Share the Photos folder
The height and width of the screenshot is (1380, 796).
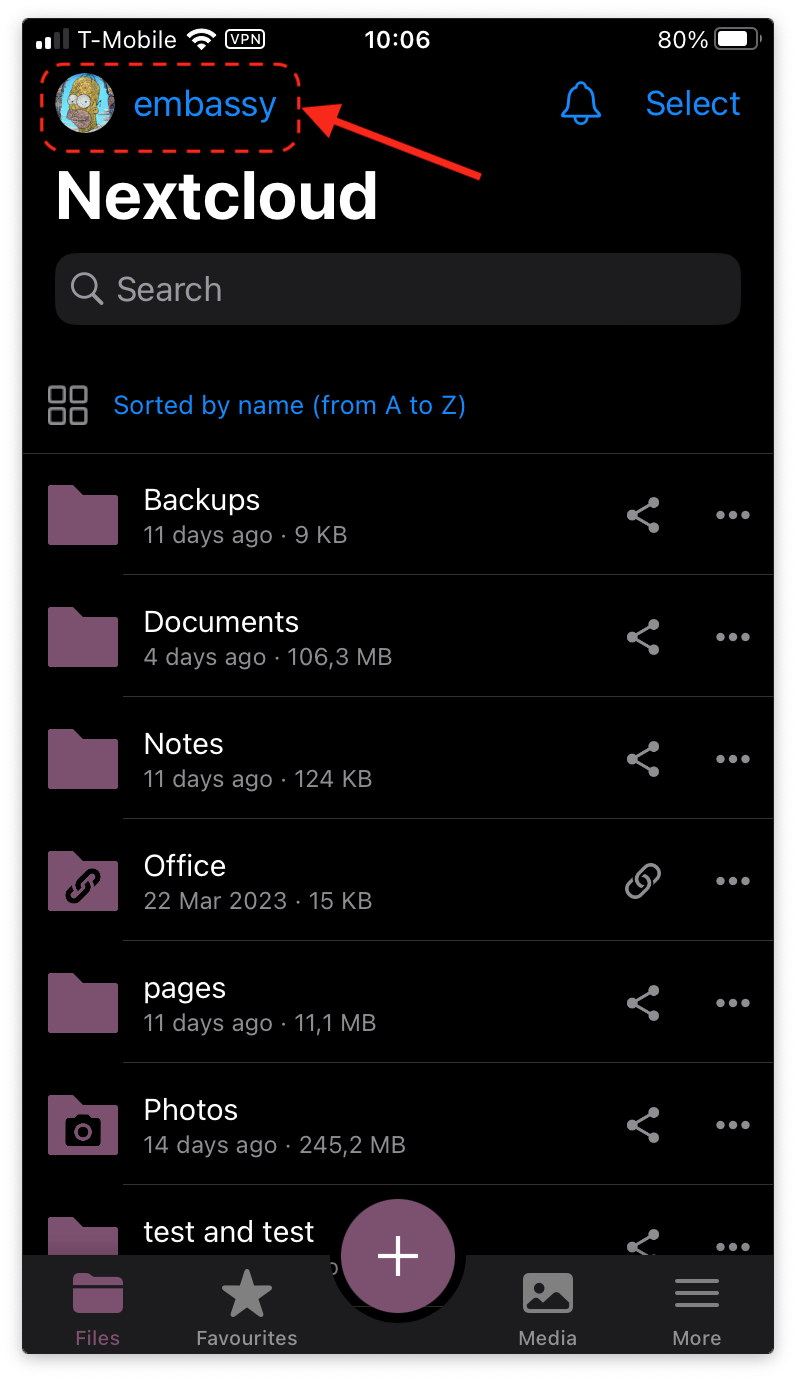pyautogui.click(x=643, y=1124)
